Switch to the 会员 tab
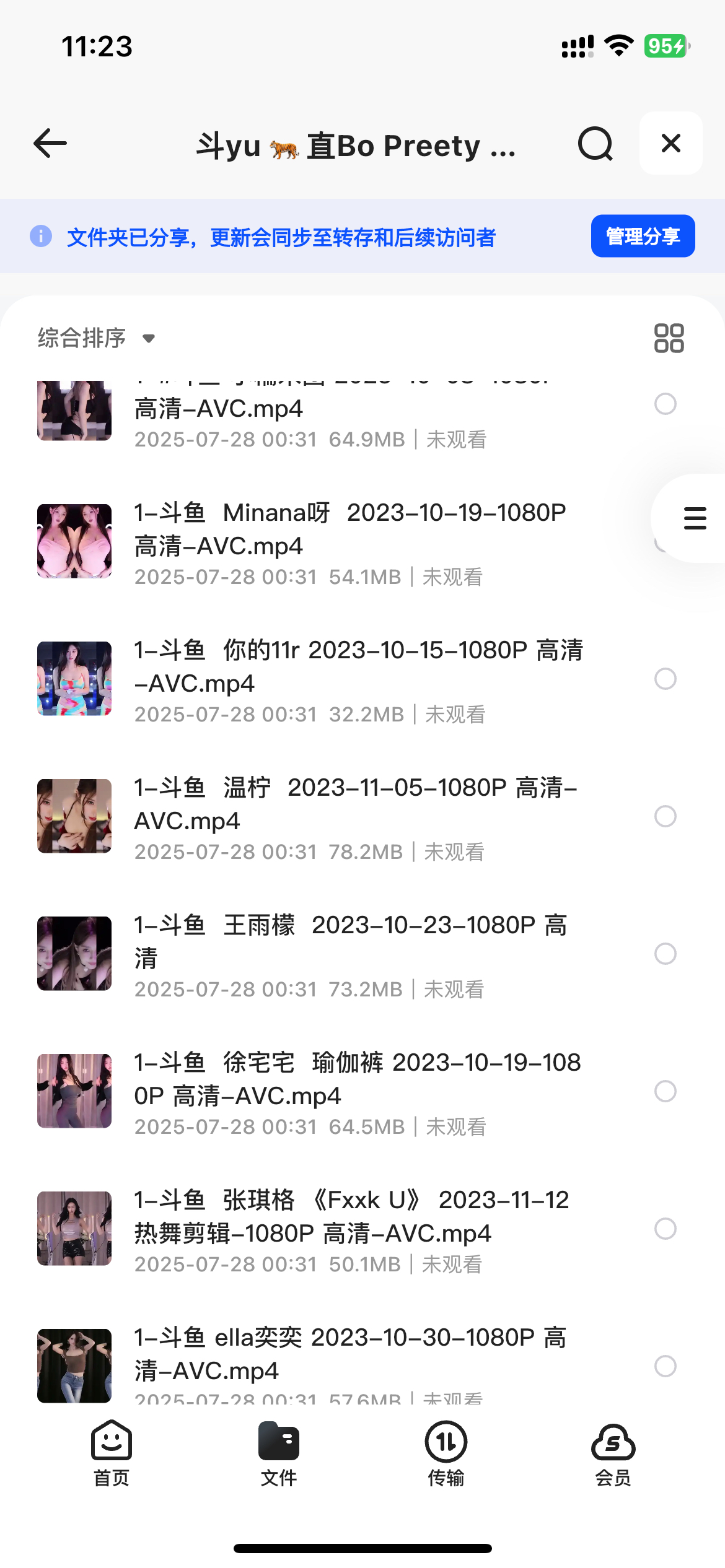Image resolution: width=725 pixels, height=1568 pixels. (613, 1453)
